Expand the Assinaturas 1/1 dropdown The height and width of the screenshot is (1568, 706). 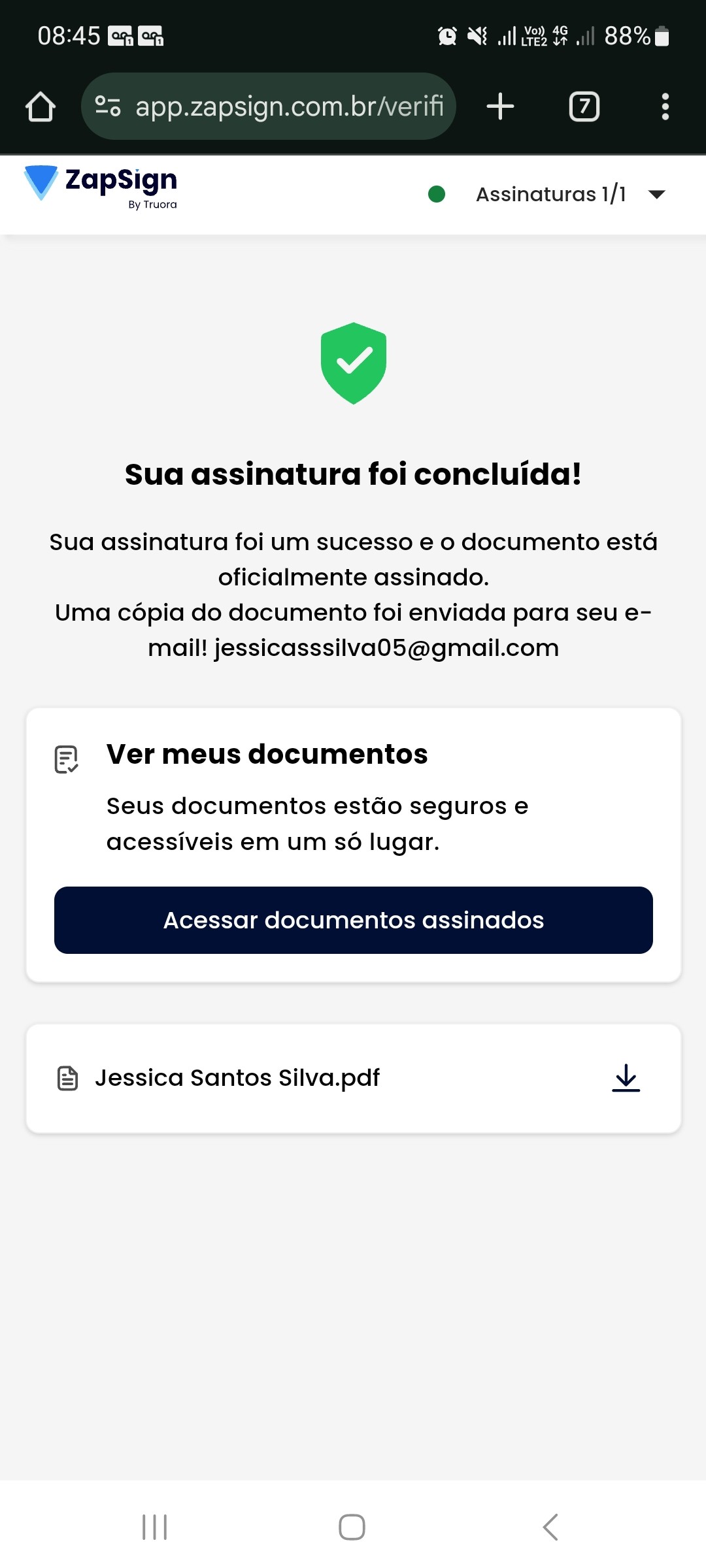(x=656, y=194)
